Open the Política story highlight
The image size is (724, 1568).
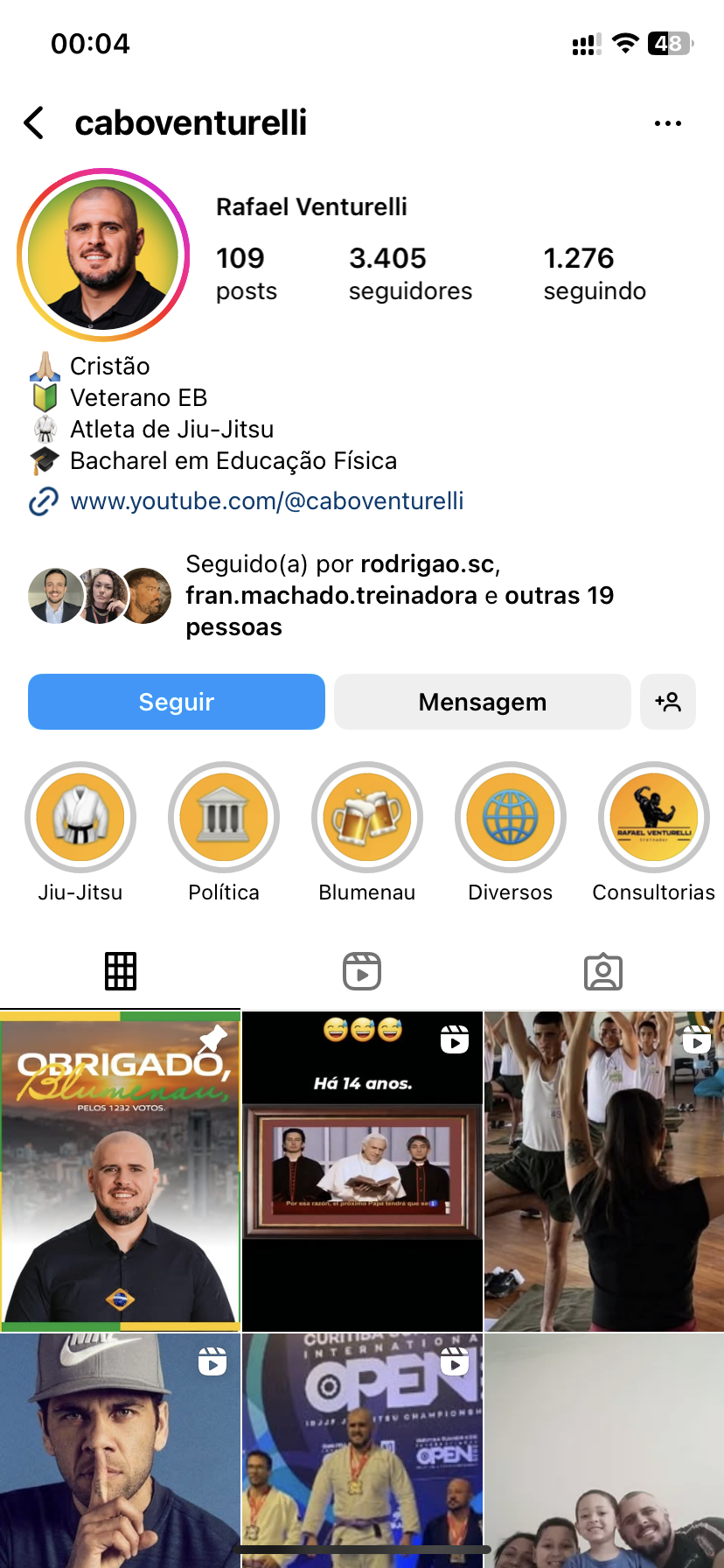[x=224, y=818]
